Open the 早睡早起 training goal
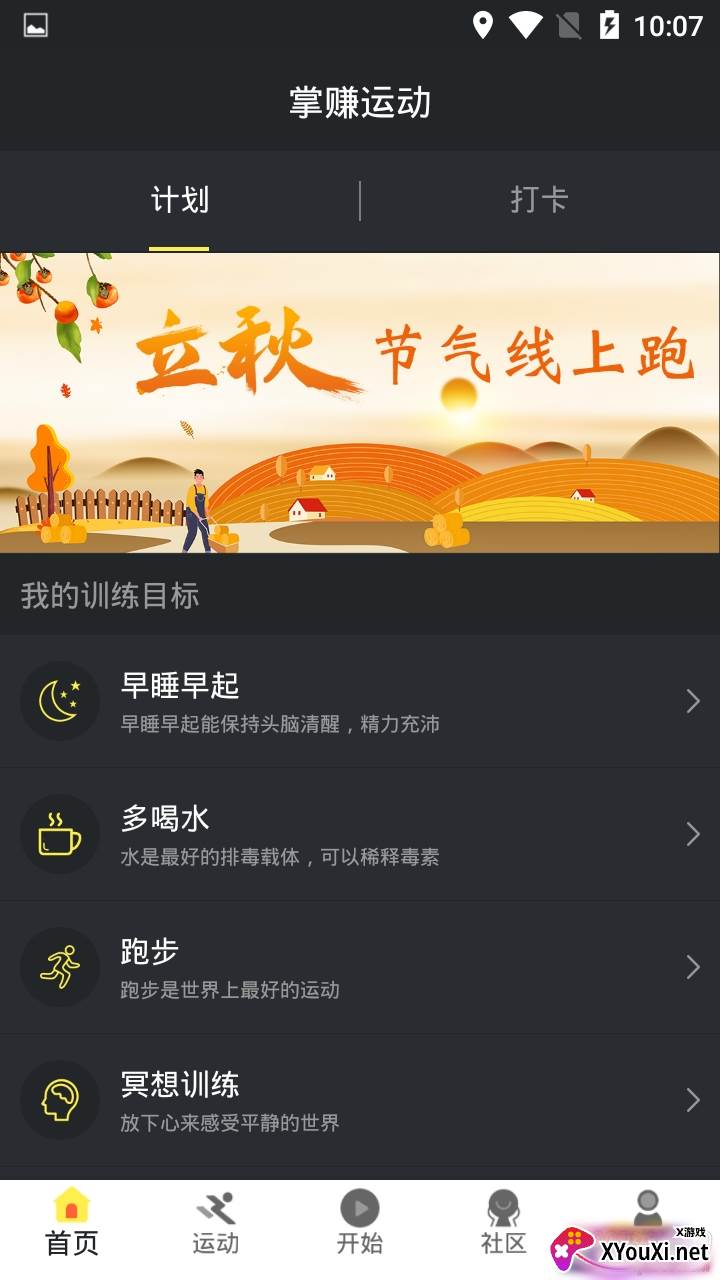This screenshot has height=1280, width=720. coord(360,701)
